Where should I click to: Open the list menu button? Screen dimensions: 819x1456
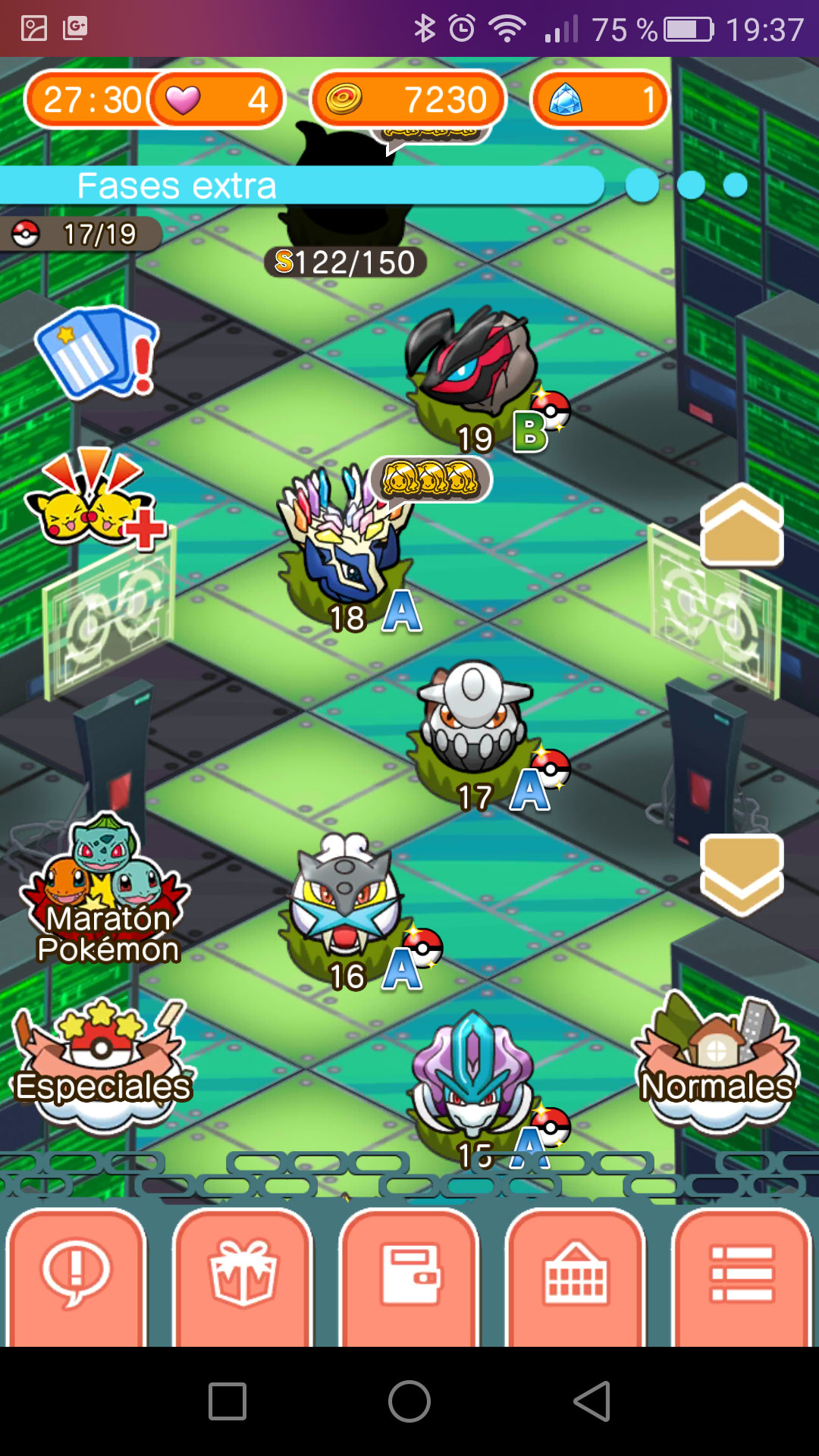pyautogui.click(x=742, y=1274)
